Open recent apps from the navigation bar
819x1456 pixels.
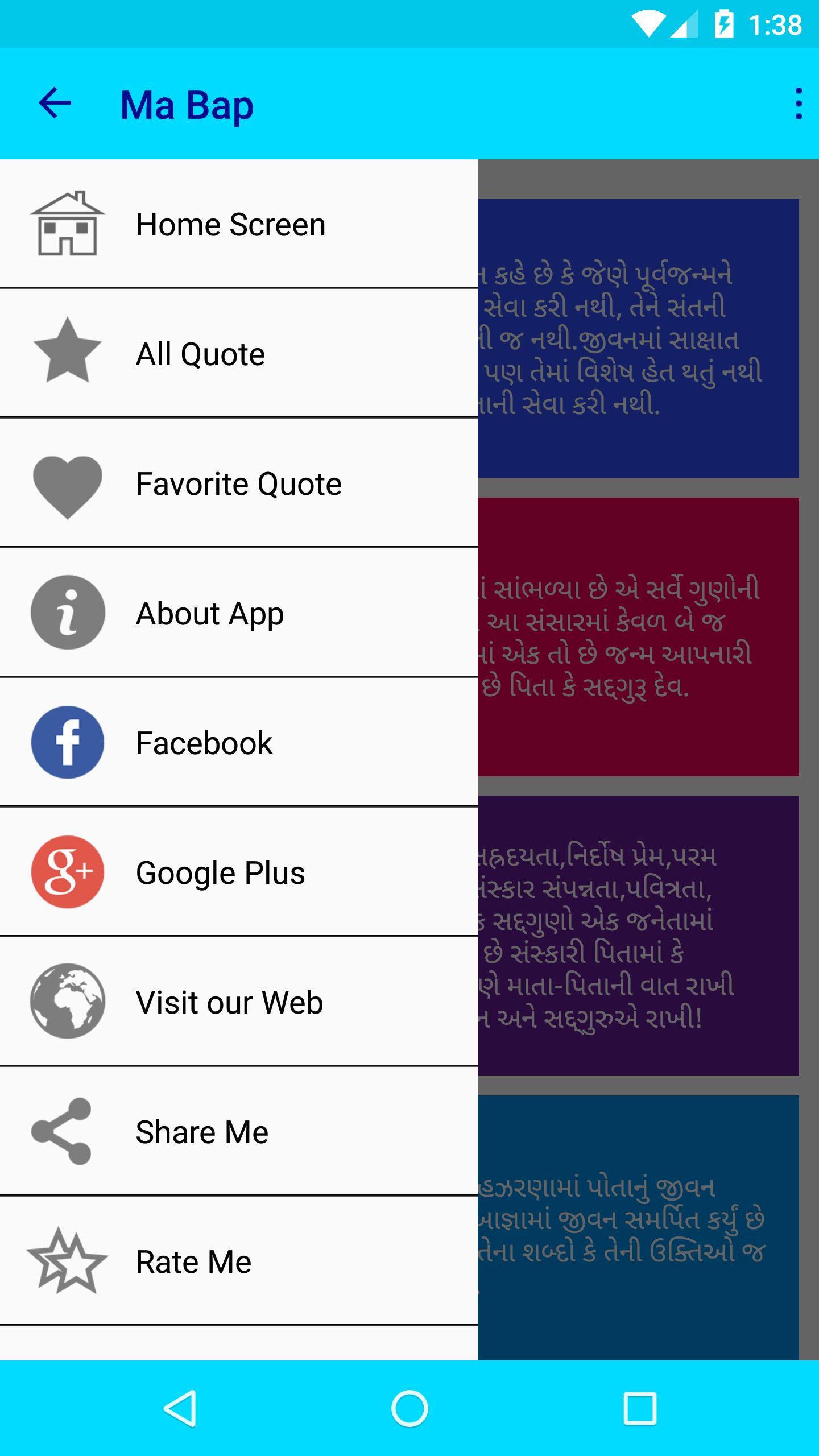[x=640, y=1408]
